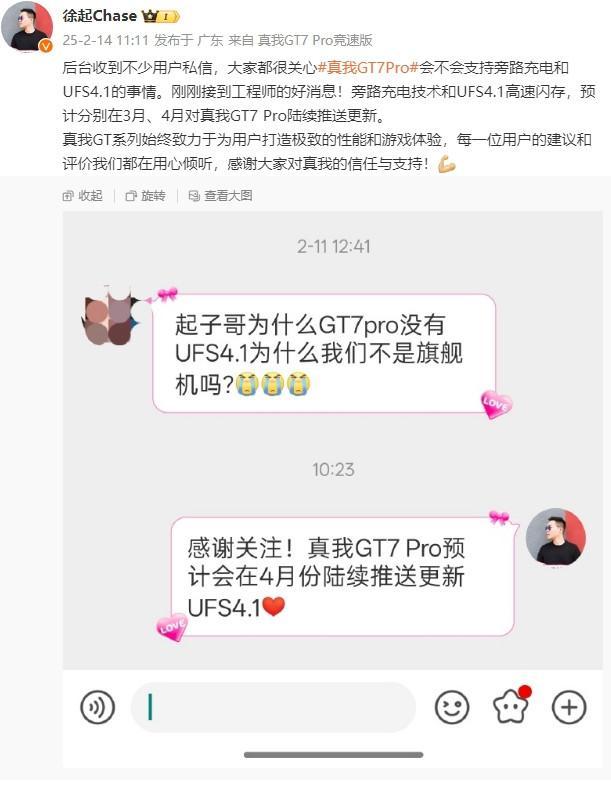Rotate the image with 旋转

(x=146, y=196)
